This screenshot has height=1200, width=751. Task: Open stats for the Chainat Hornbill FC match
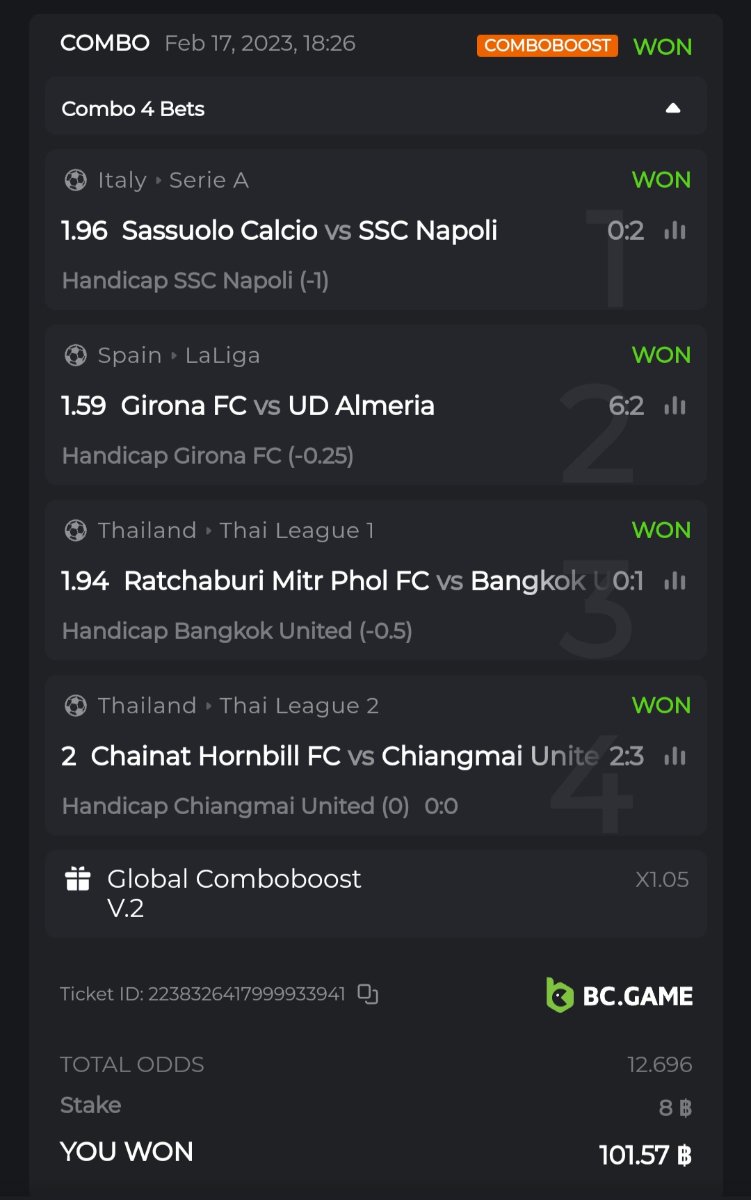point(676,756)
